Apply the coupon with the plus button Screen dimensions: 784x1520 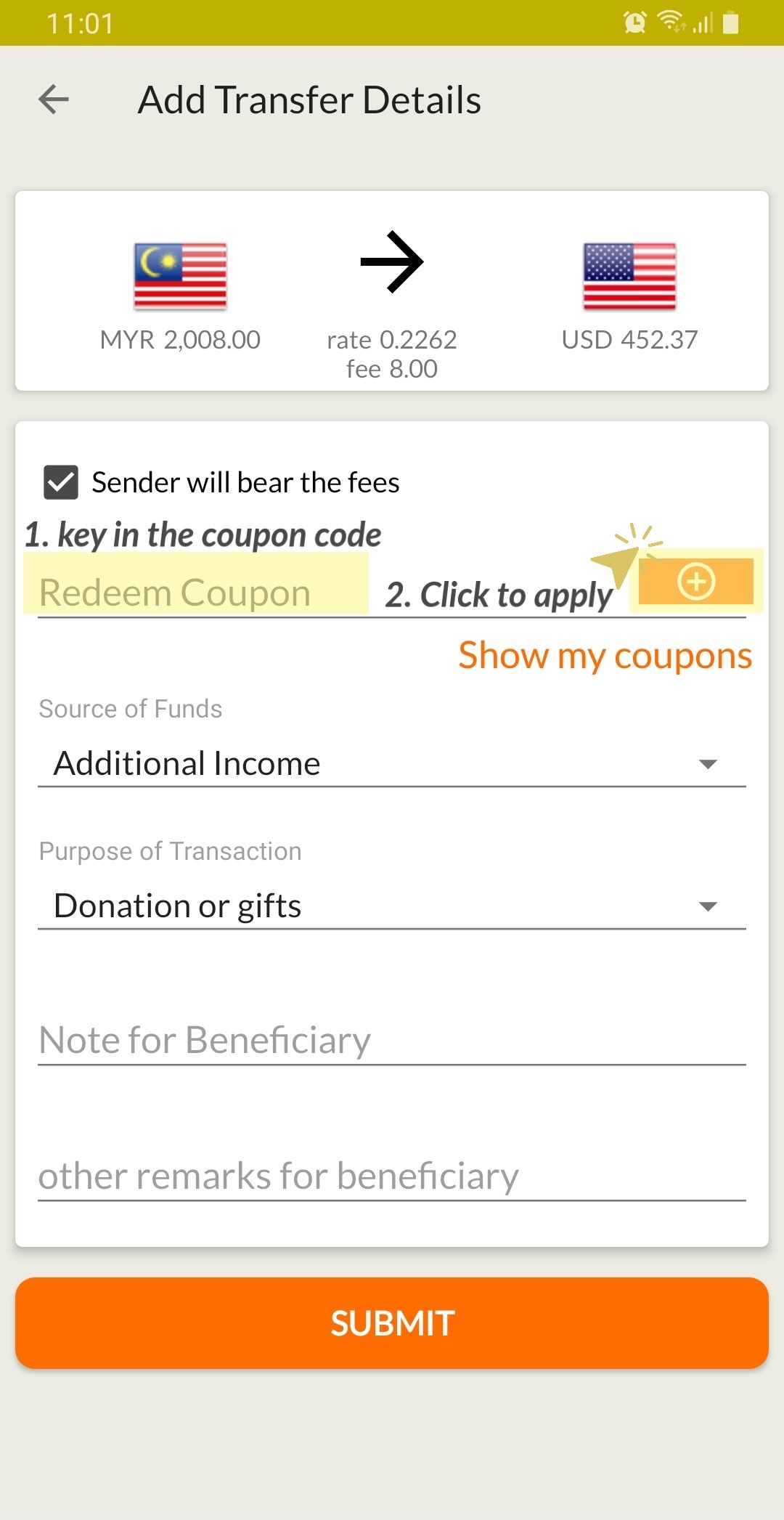696,582
